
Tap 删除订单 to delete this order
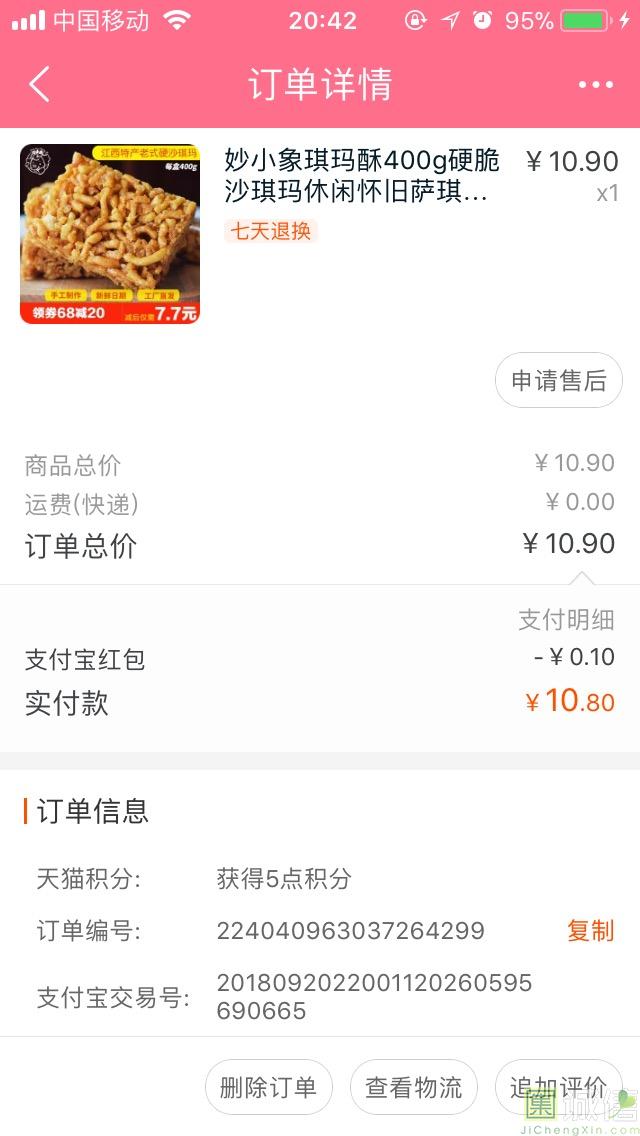click(268, 1087)
